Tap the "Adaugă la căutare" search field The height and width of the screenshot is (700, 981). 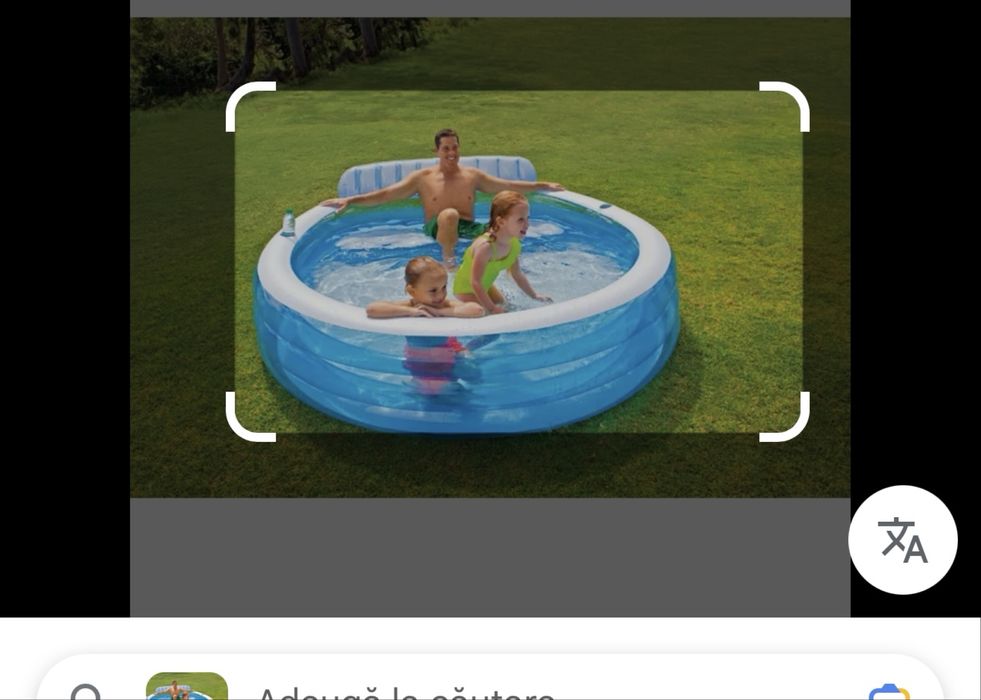490,678
